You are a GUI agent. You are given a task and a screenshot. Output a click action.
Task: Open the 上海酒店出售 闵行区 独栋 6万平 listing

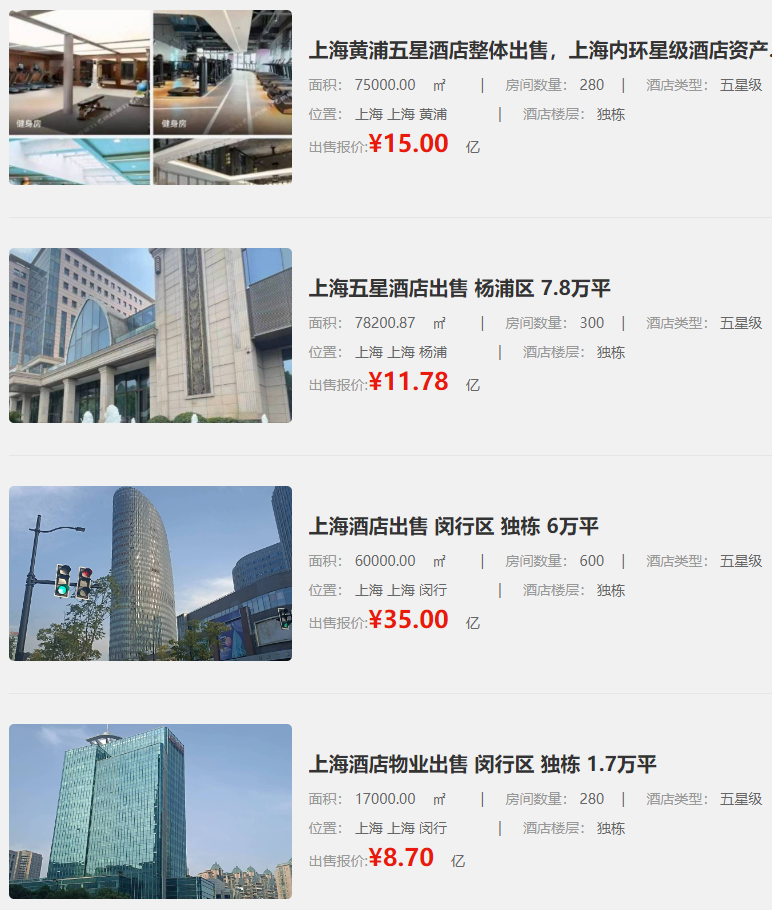tap(453, 526)
